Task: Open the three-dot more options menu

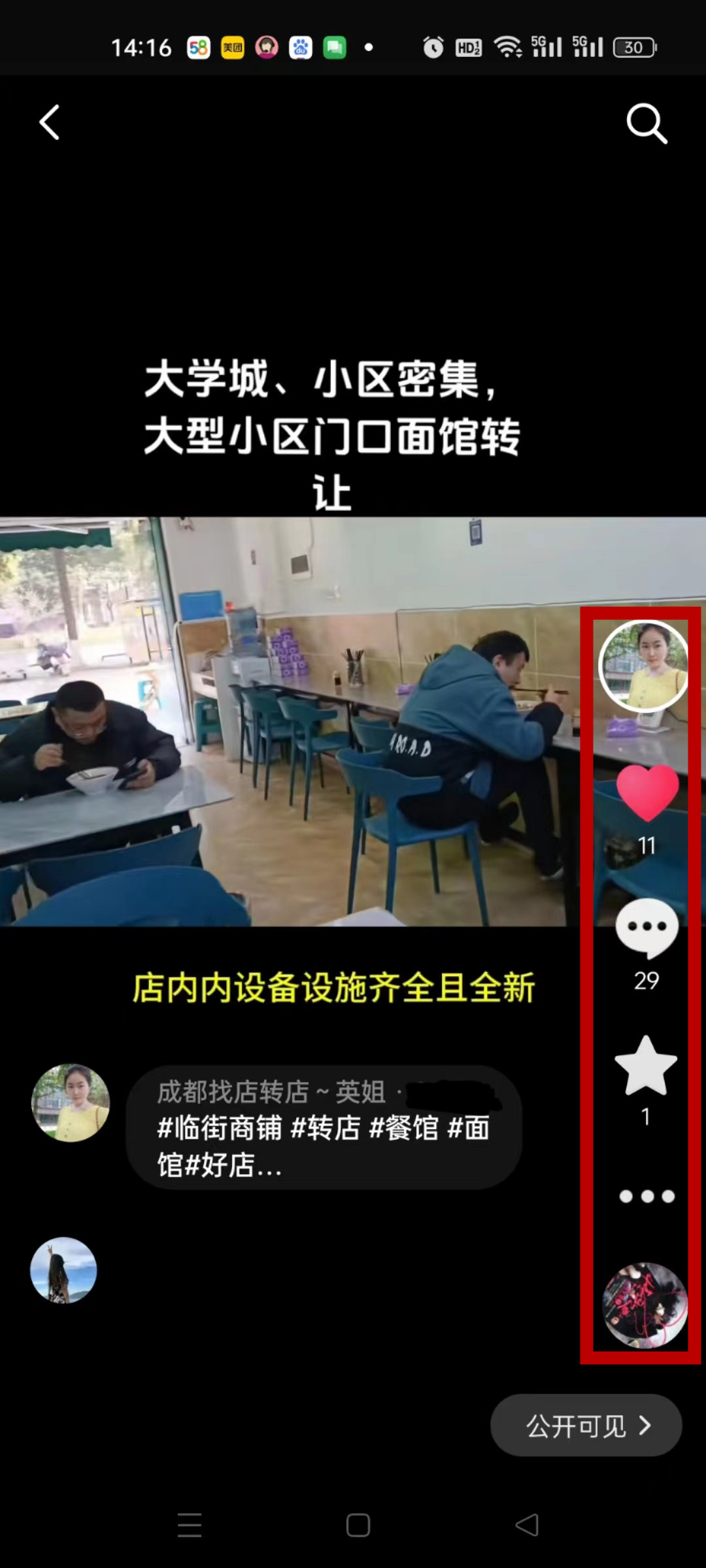Action: [x=647, y=1196]
